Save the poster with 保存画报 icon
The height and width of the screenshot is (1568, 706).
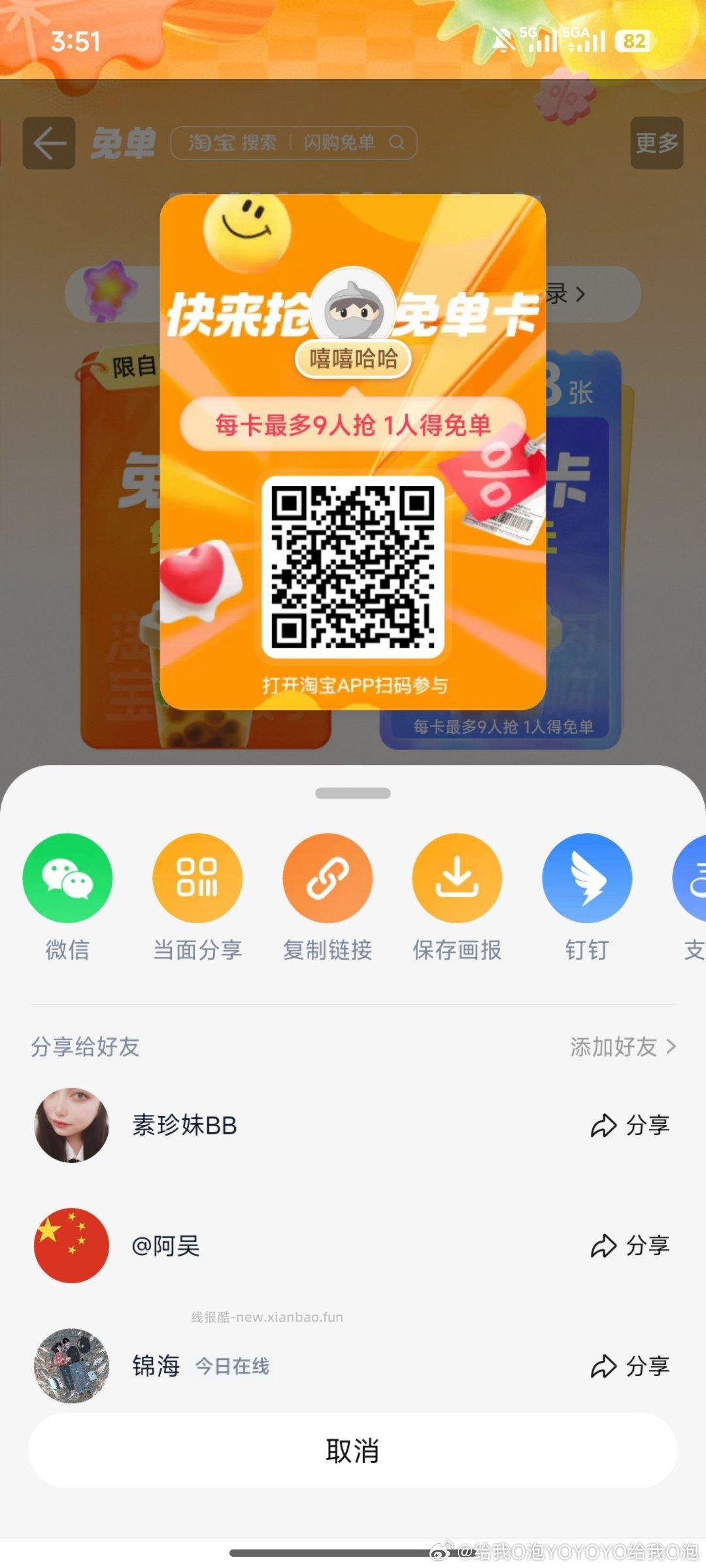pos(458,879)
